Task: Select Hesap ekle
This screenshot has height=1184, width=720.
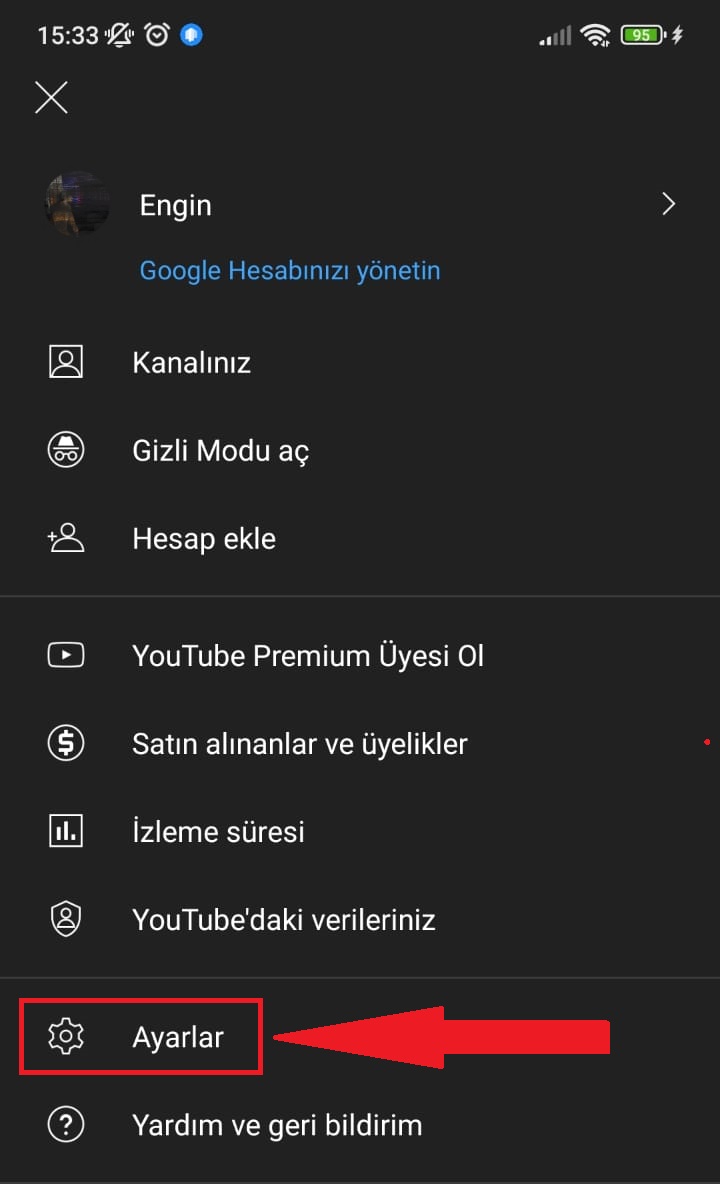Action: 204,539
